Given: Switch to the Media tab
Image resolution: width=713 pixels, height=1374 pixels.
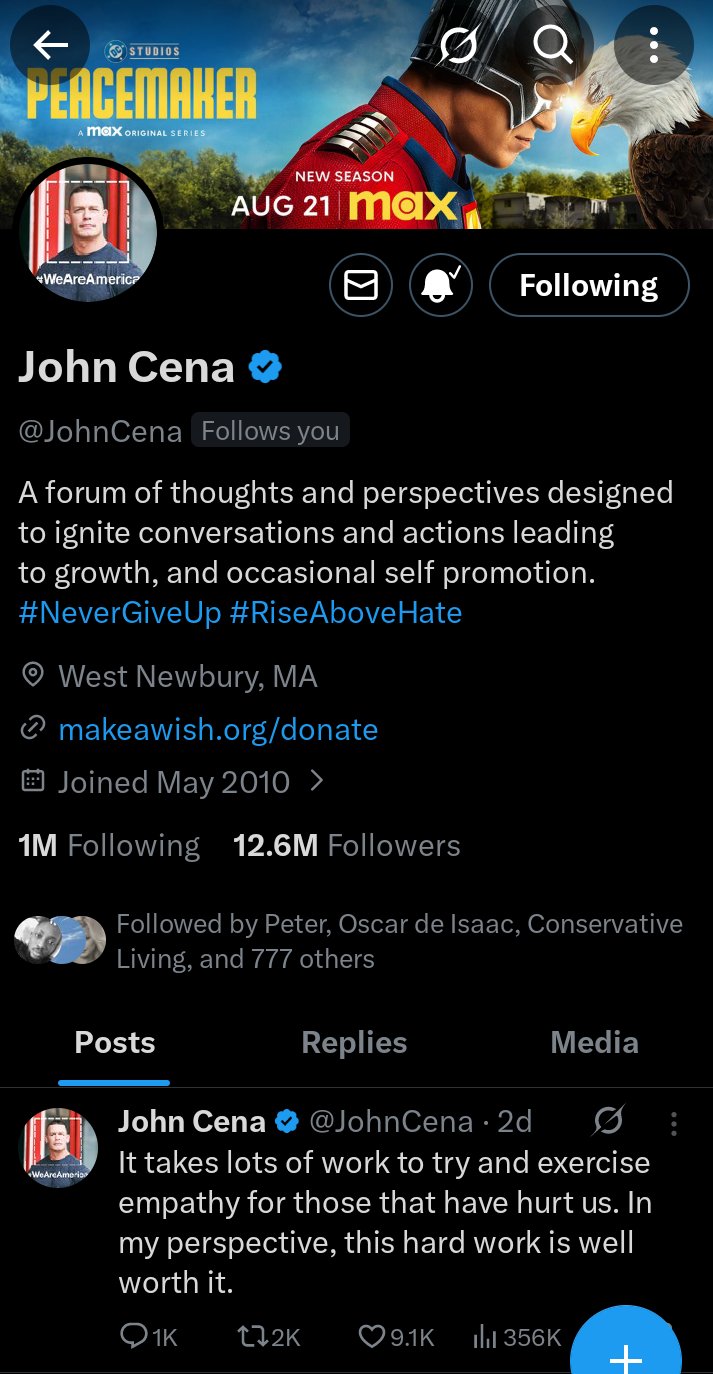Looking at the screenshot, I should [x=594, y=1042].
